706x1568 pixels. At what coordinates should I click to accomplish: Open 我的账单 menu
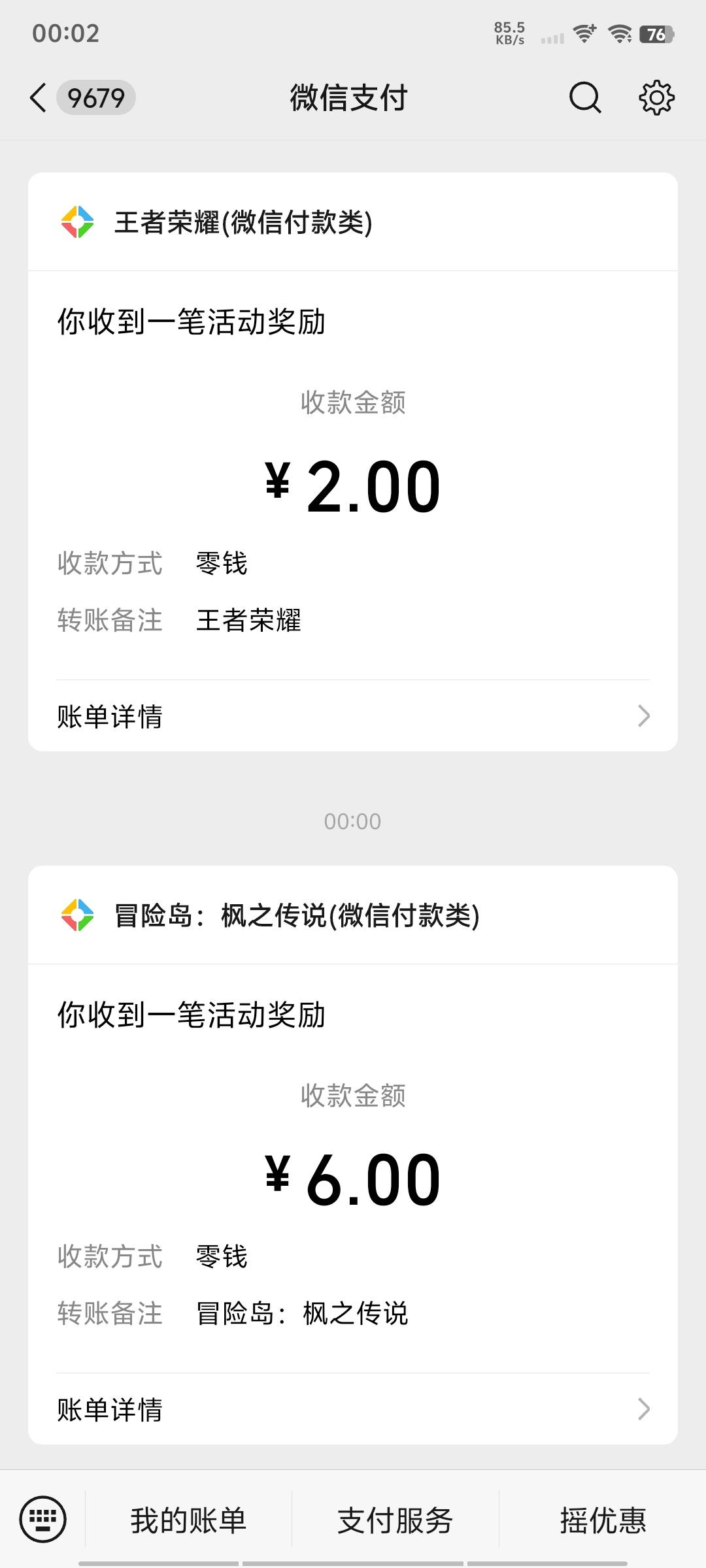coord(188,1520)
